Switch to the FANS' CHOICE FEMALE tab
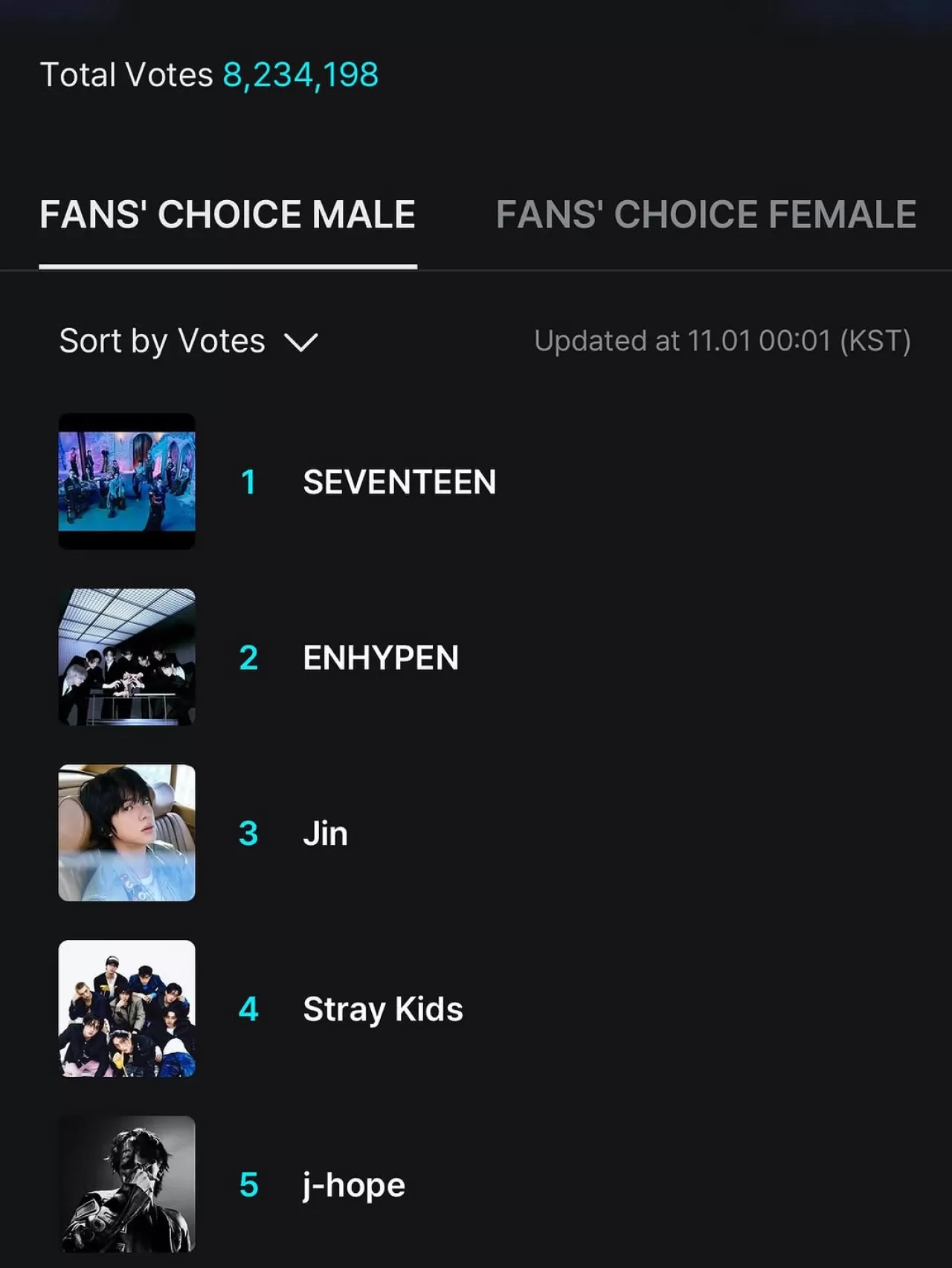Image resolution: width=952 pixels, height=1268 pixels. click(705, 214)
